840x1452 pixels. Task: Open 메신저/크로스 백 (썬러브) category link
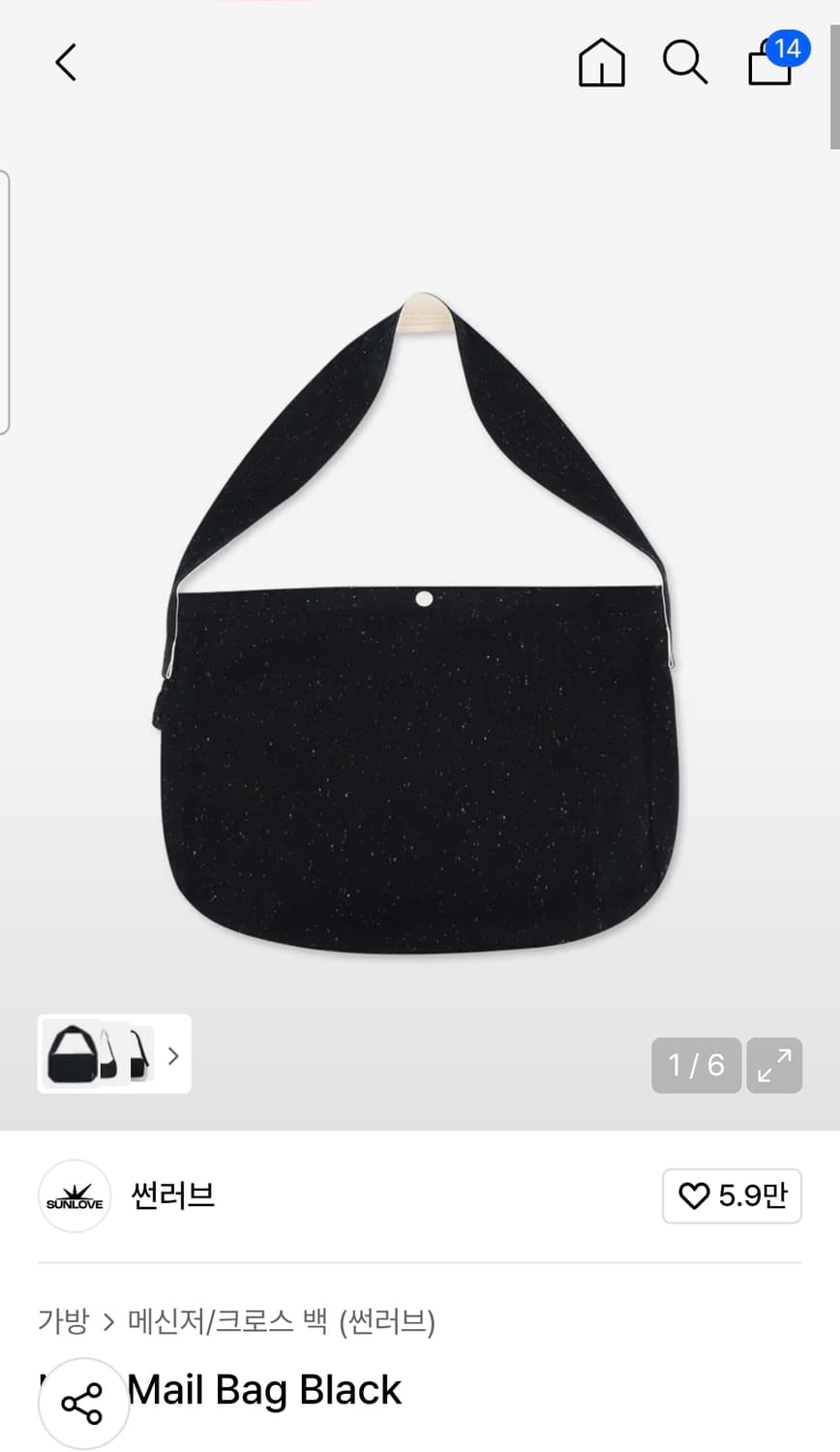282,1320
